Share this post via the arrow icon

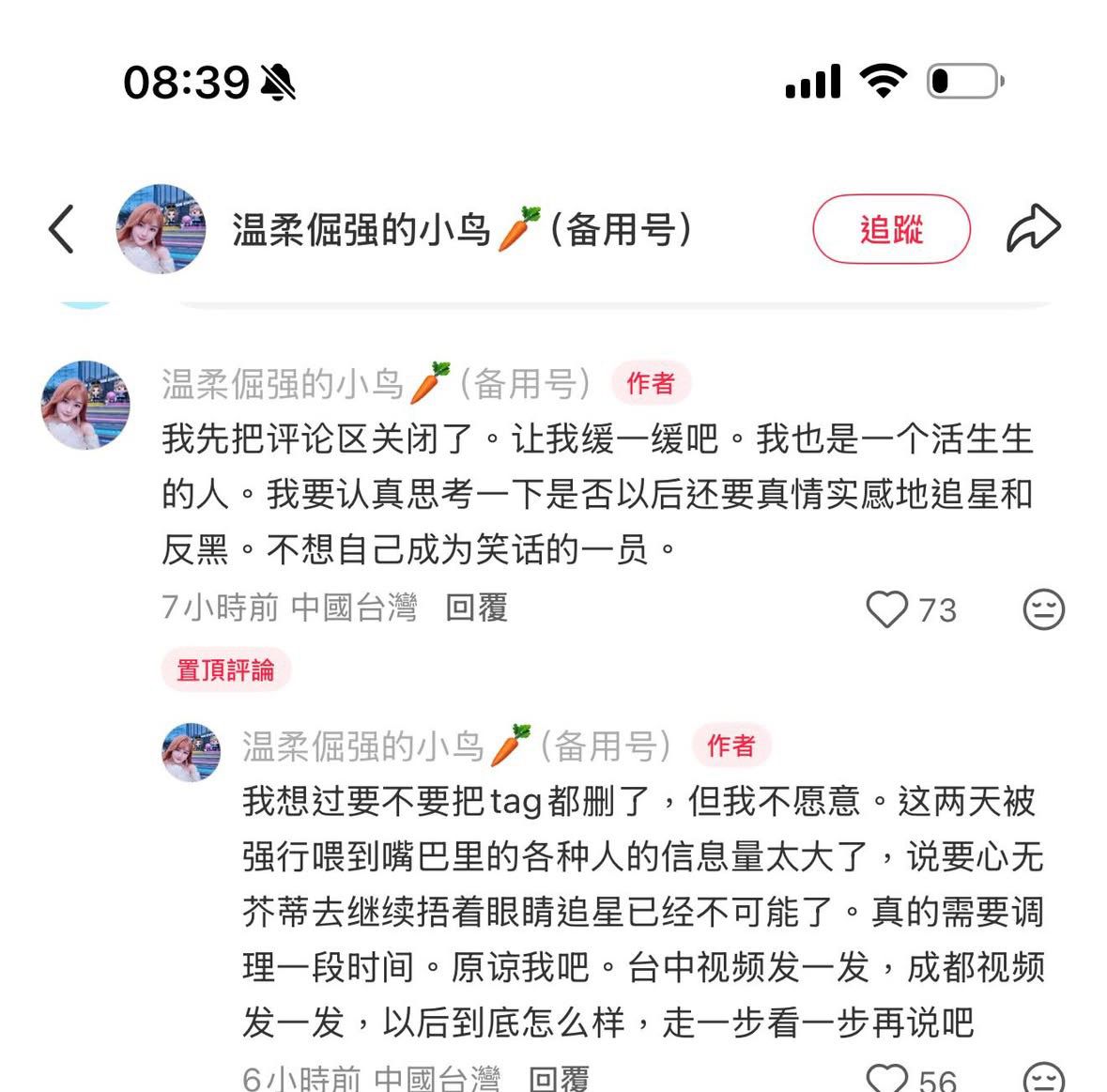tap(1033, 229)
